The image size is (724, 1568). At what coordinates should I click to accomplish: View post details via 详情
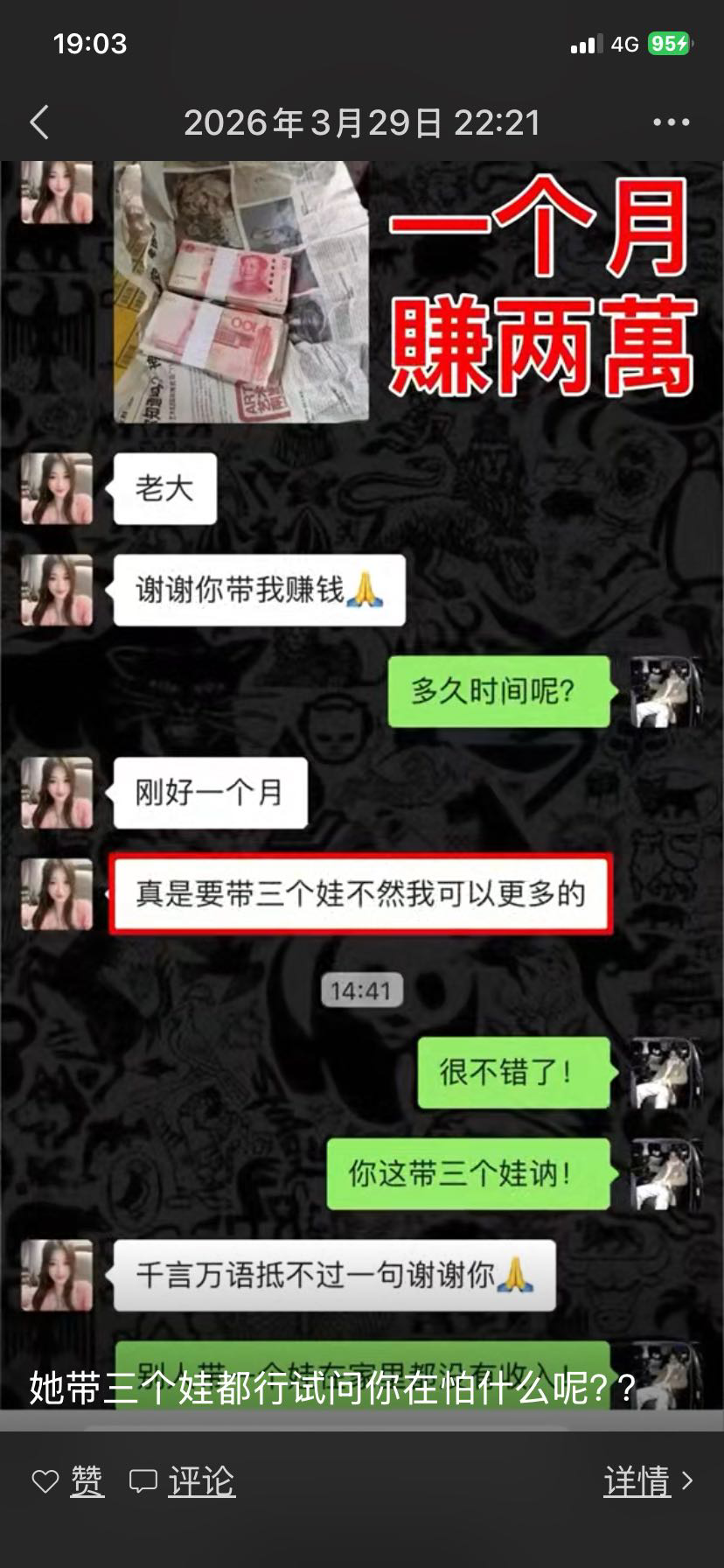coord(648,1481)
